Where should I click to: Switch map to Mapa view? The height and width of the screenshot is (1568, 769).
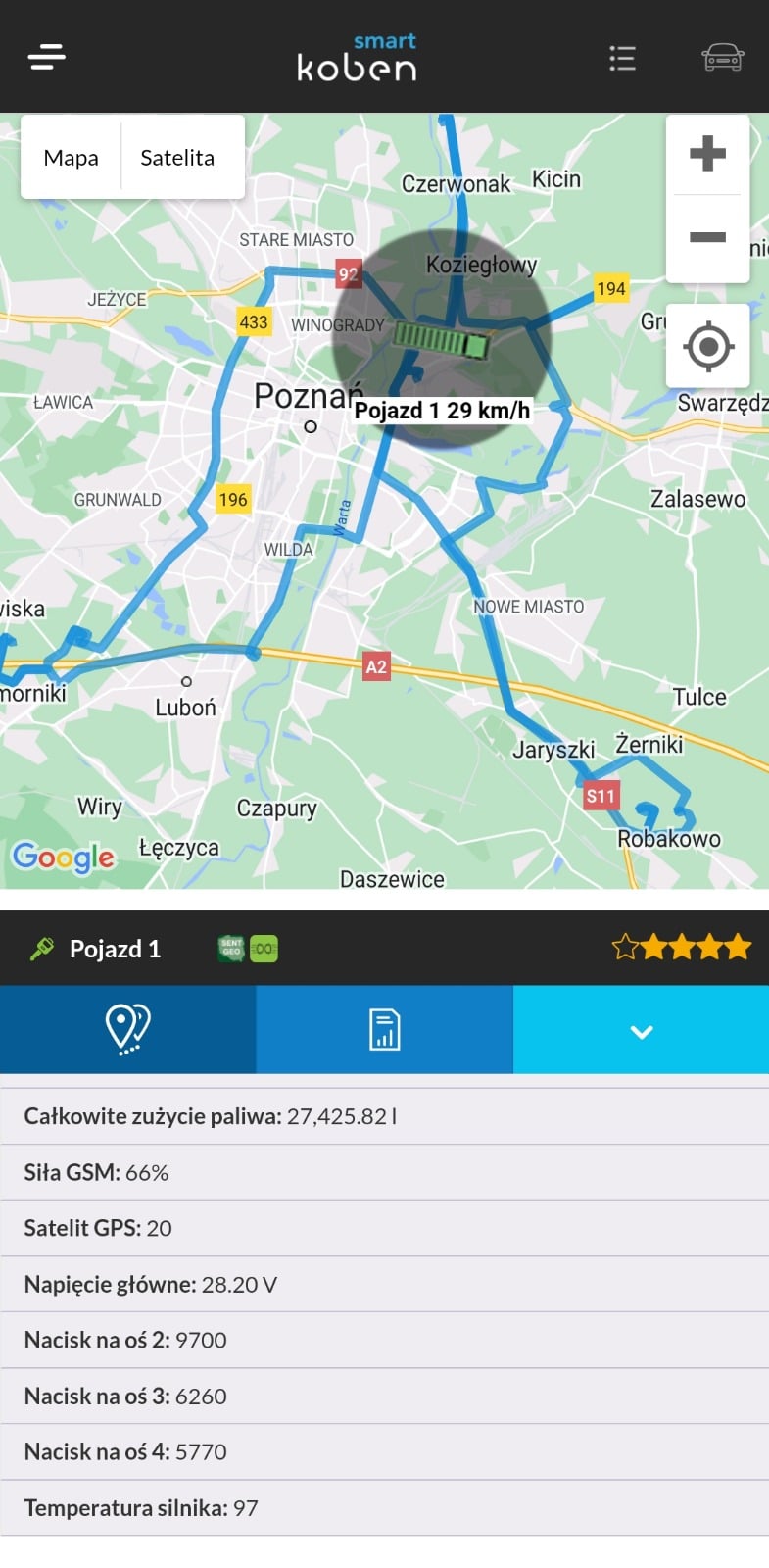72,158
